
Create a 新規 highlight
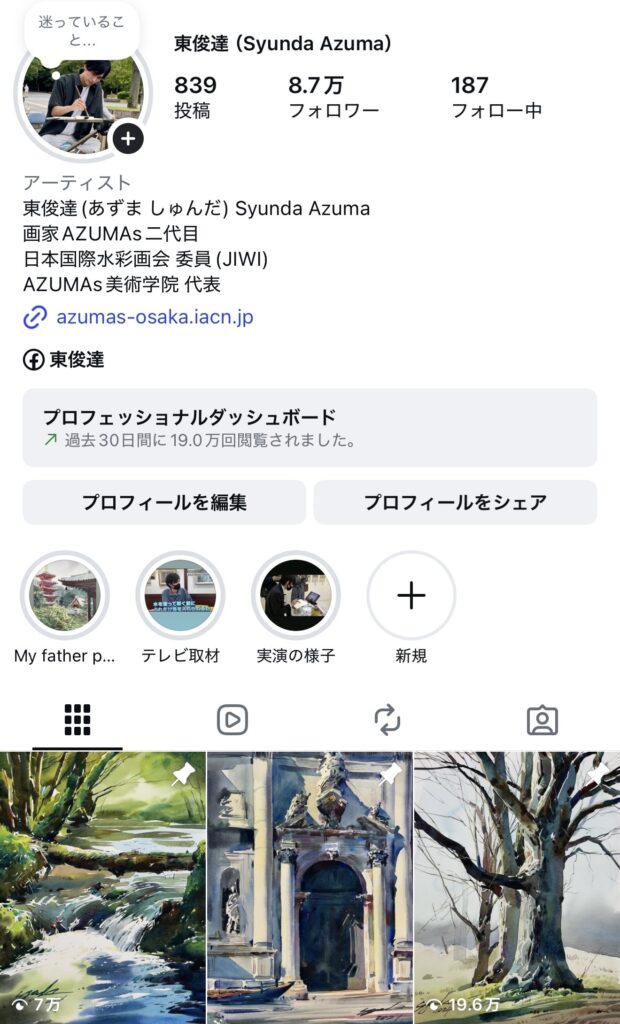click(x=411, y=596)
